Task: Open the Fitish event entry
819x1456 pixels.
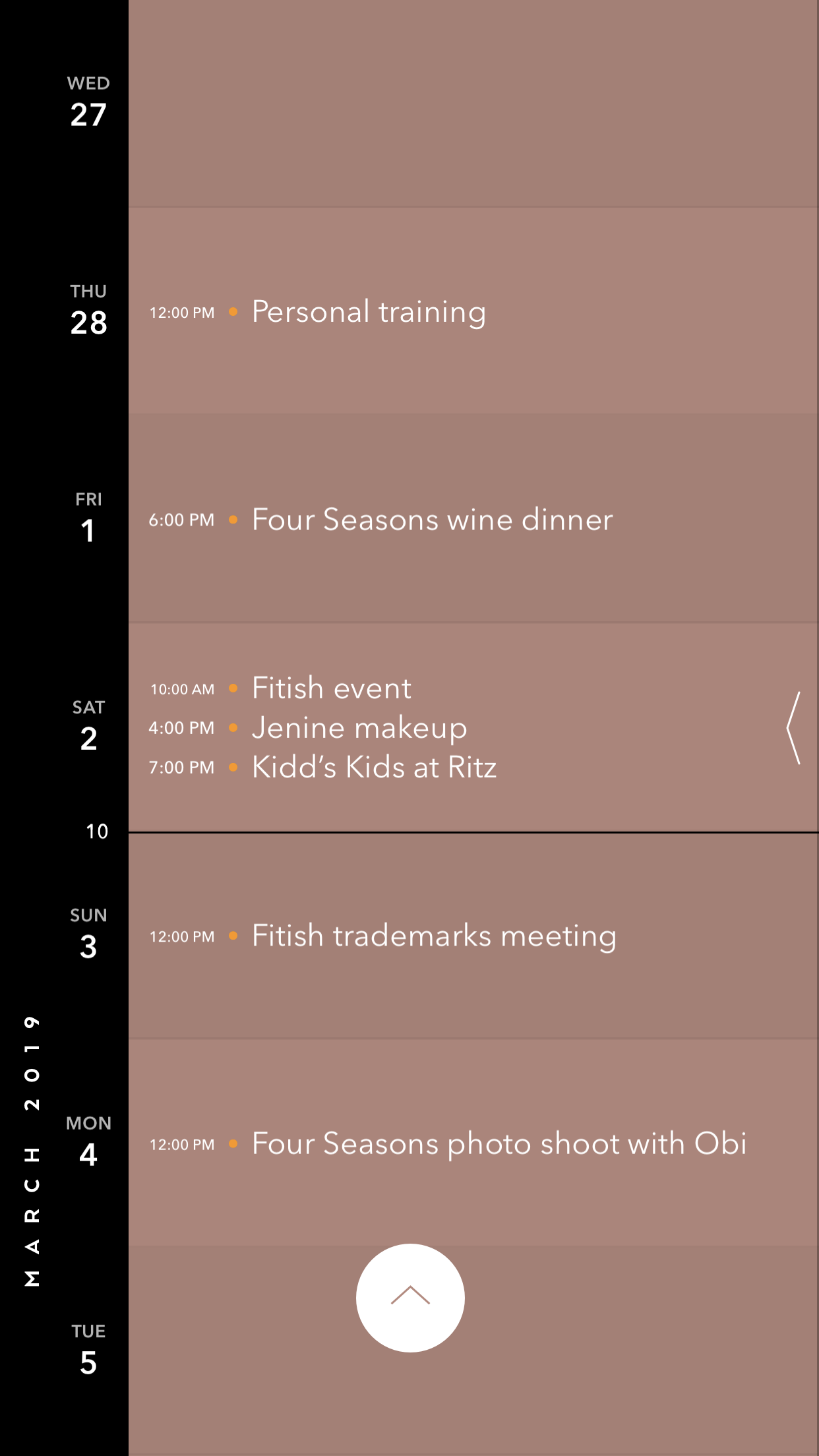Action: (x=332, y=688)
